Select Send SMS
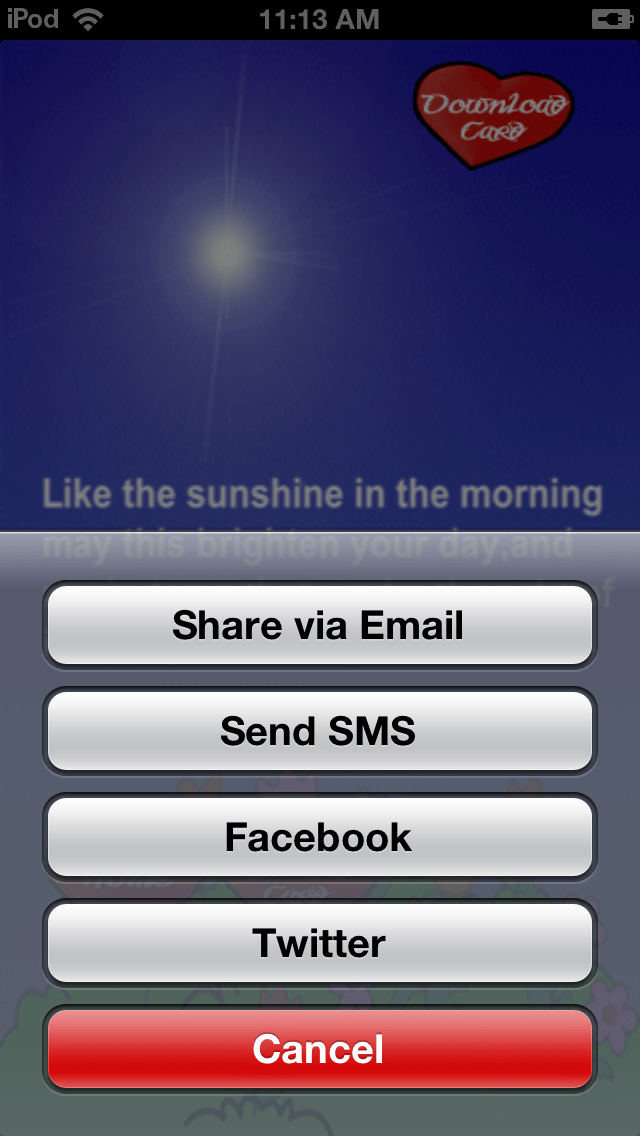Screen dimensions: 640x1136 (x=319, y=730)
